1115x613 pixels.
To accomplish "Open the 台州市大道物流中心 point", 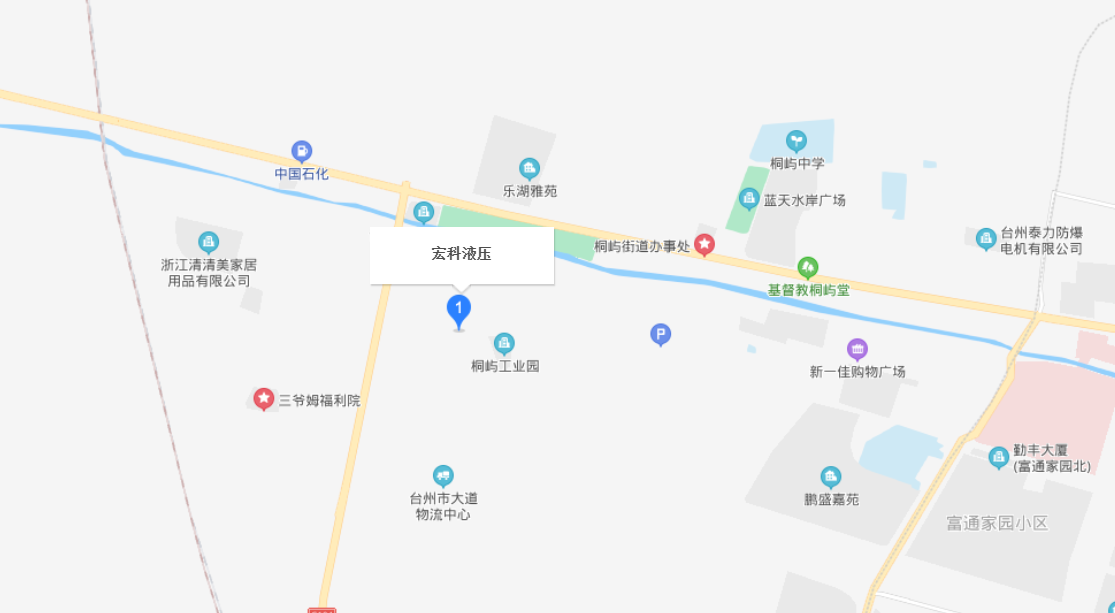I will pyautogui.click(x=443, y=476).
